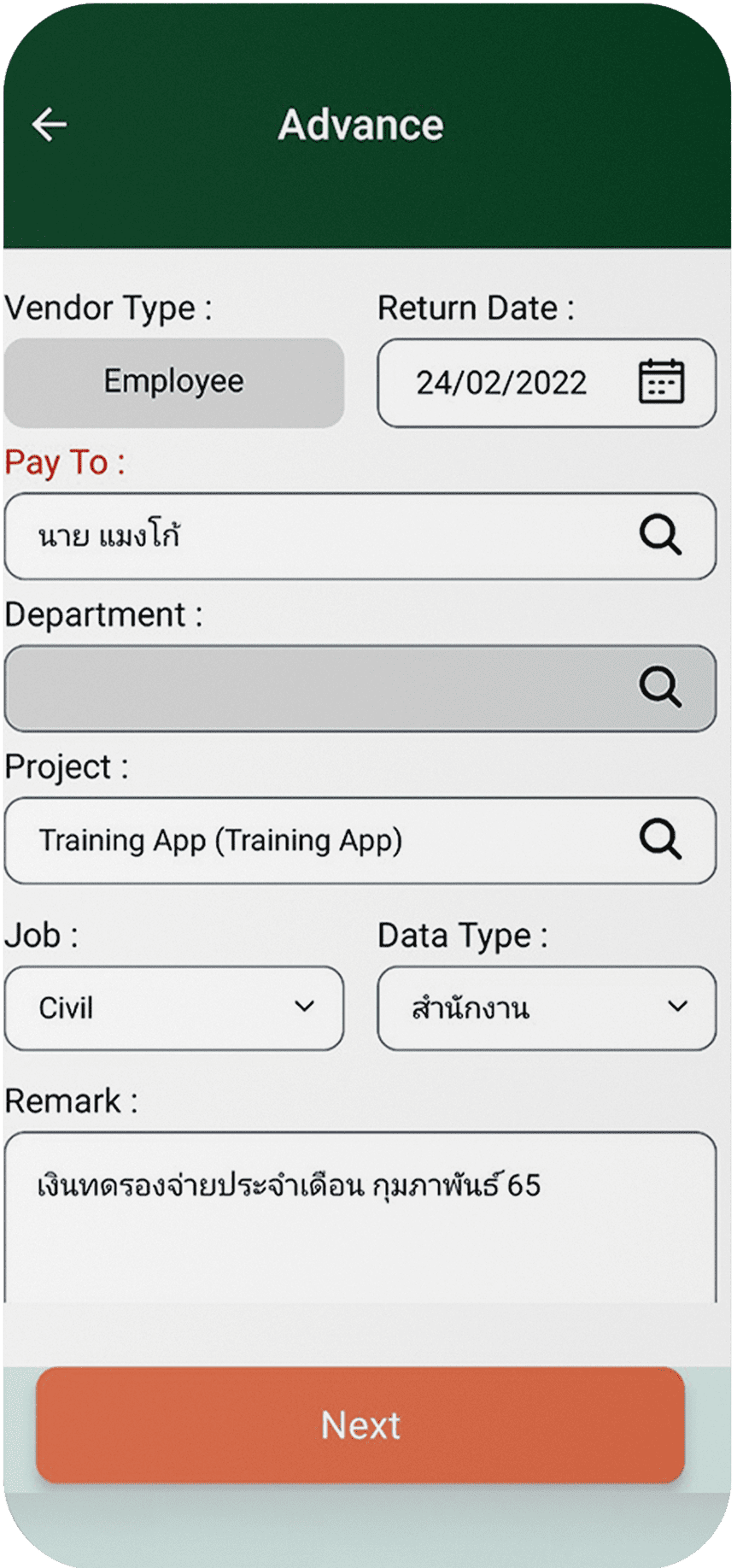Tap the Next button

[x=360, y=1424]
